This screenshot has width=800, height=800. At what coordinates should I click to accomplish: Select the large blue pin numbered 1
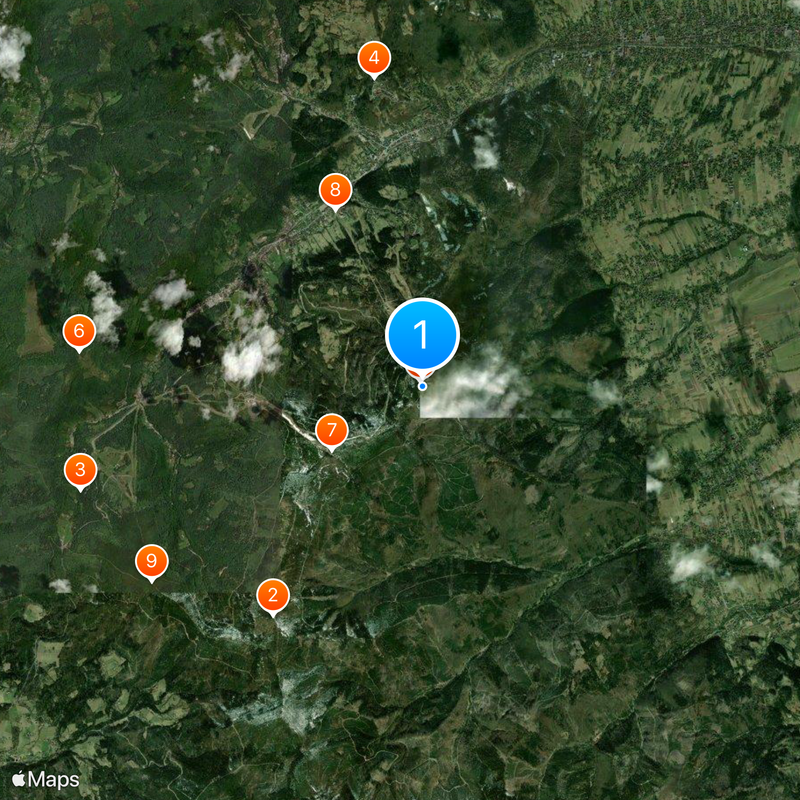click(422, 335)
